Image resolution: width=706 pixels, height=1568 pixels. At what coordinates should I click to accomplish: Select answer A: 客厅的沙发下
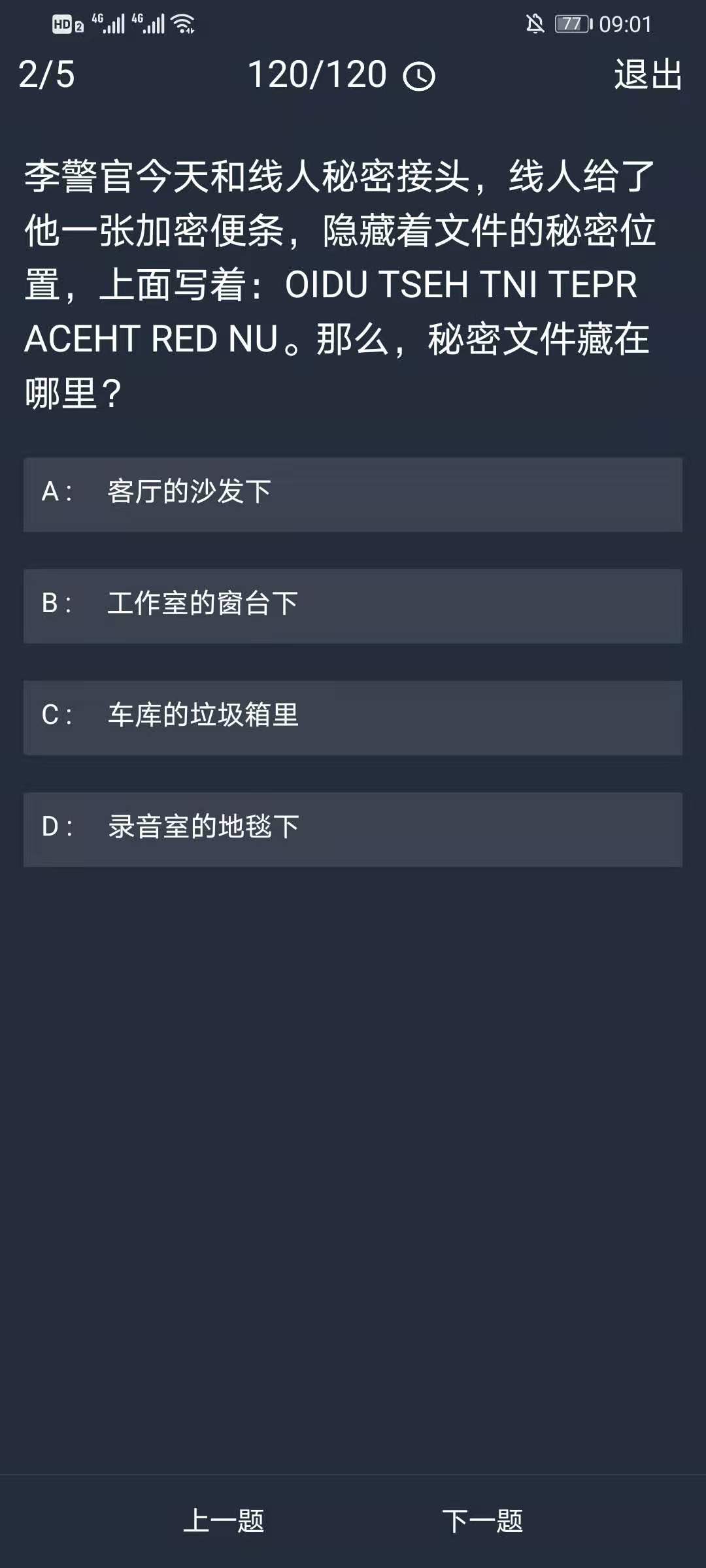[353, 494]
